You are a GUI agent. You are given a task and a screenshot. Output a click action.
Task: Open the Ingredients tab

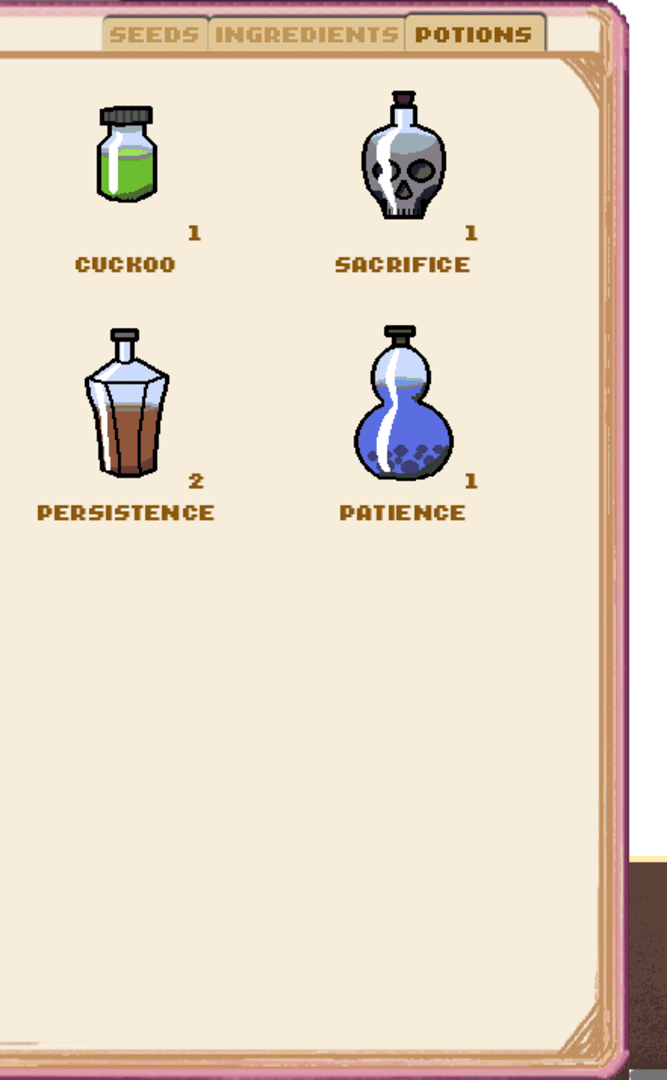307,34
